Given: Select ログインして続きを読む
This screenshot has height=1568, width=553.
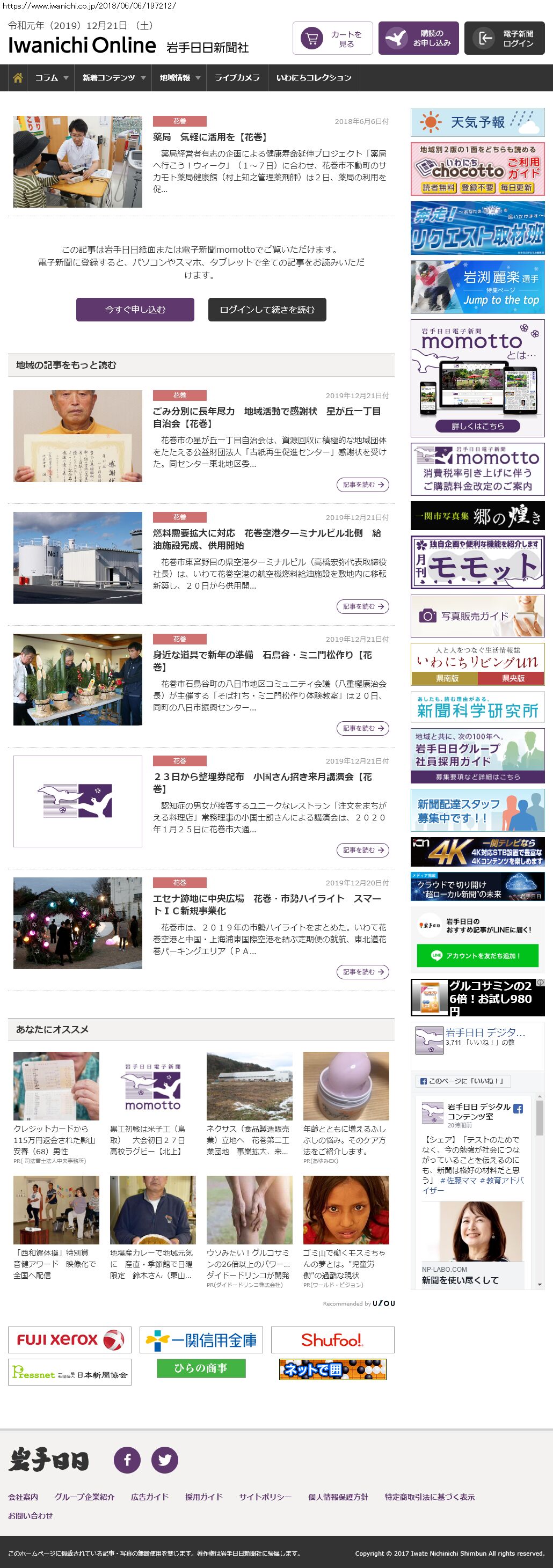Looking at the screenshot, I should 267,309.
